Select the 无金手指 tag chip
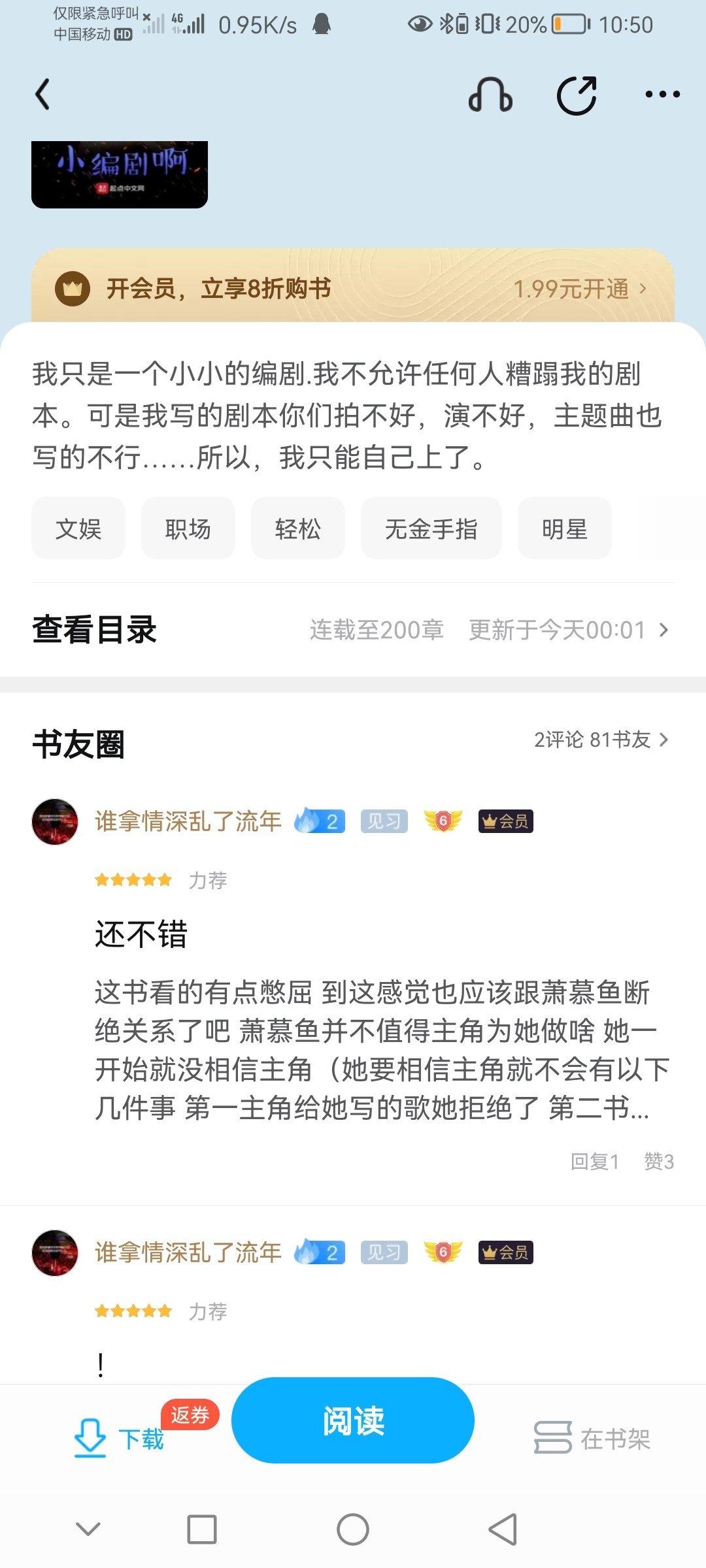Image resolution: width=706 pixels, height=1568 pixels. 431,529
